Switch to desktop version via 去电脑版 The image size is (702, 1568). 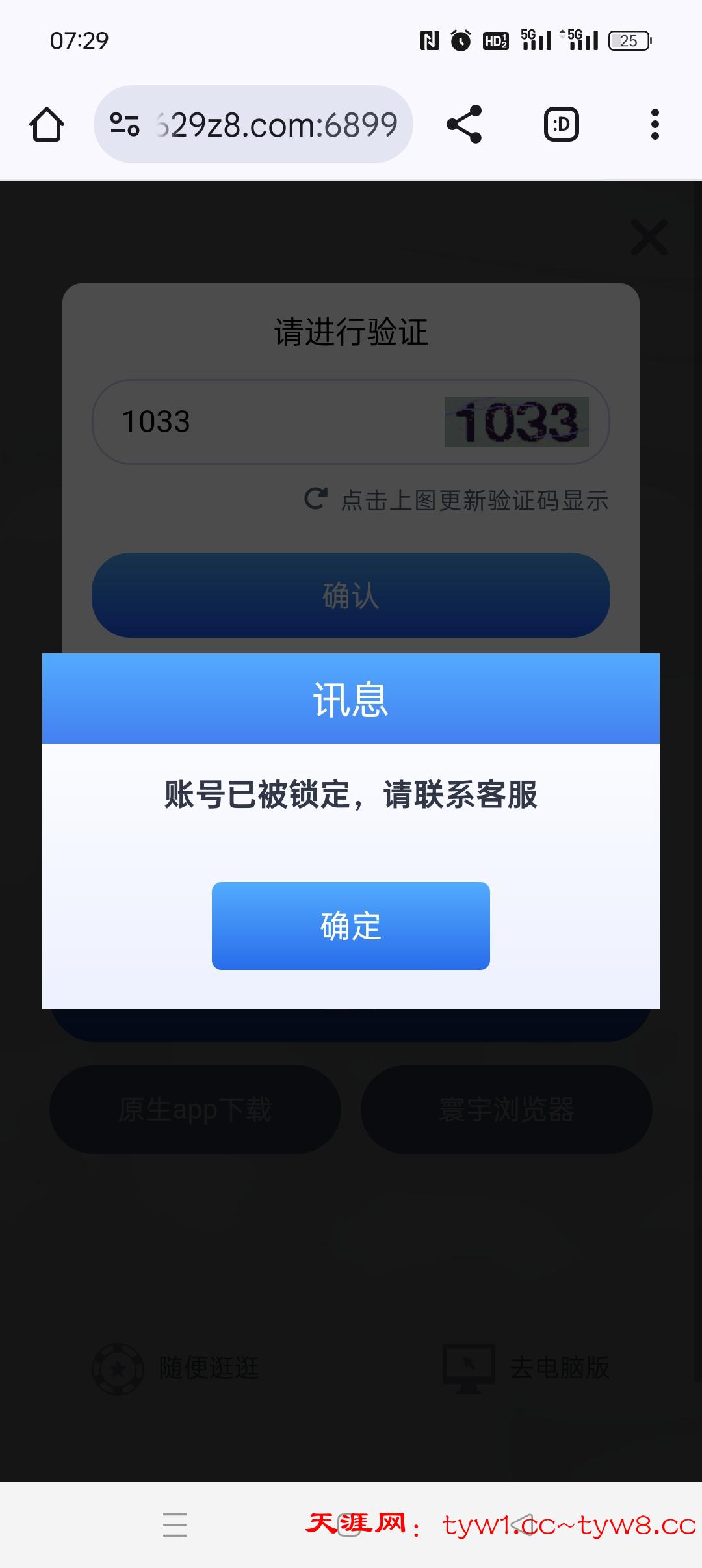pos(526,1368)
